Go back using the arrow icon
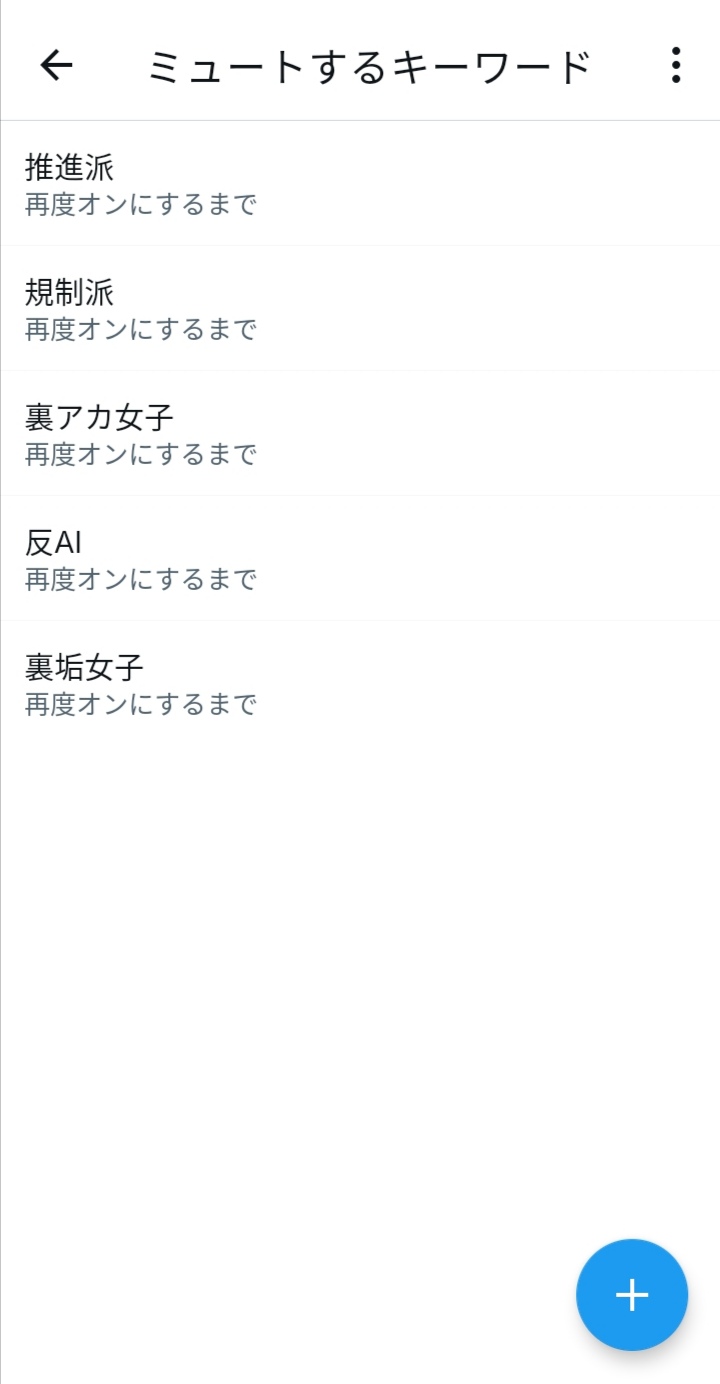 [x=56, y=65]
